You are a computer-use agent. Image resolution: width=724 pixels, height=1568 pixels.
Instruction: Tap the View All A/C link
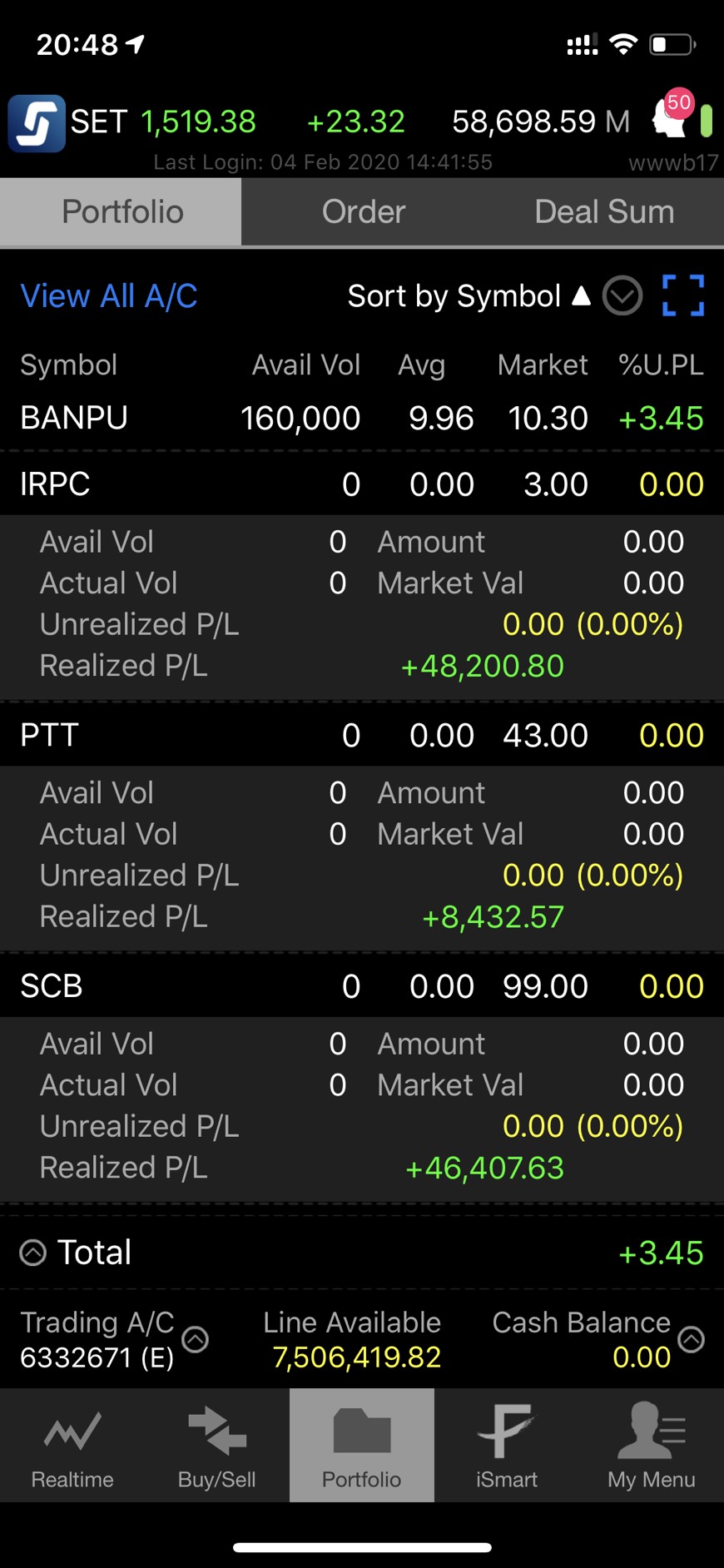(109, 296)
